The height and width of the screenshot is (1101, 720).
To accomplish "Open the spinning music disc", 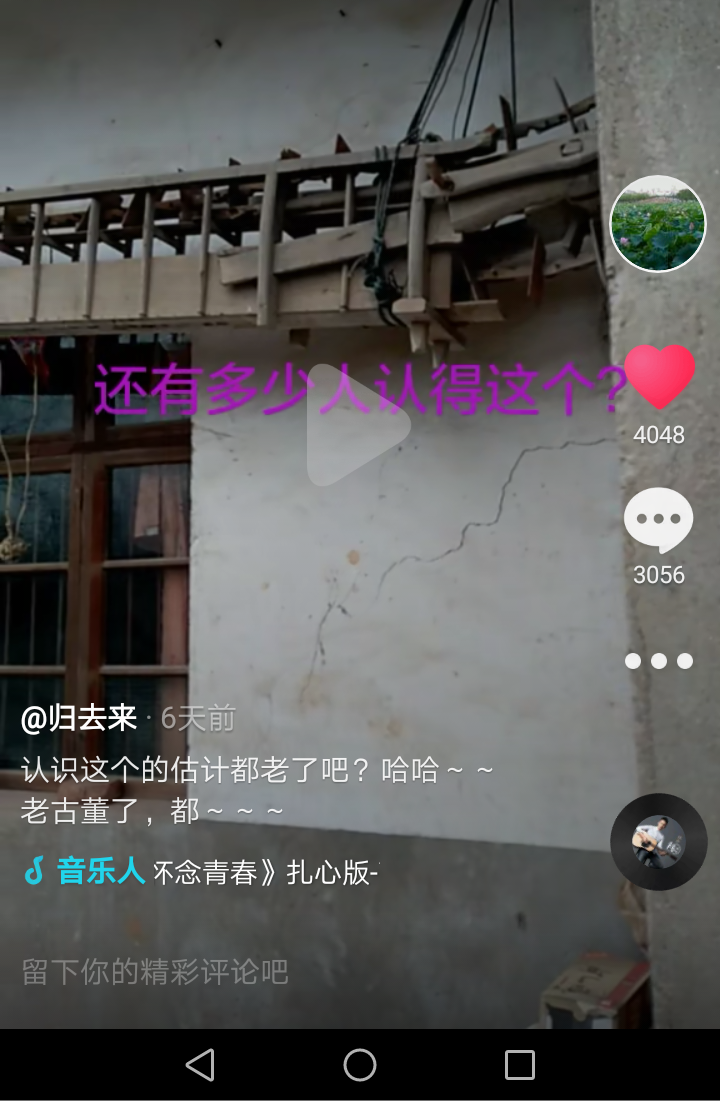I will coord(658,842).
